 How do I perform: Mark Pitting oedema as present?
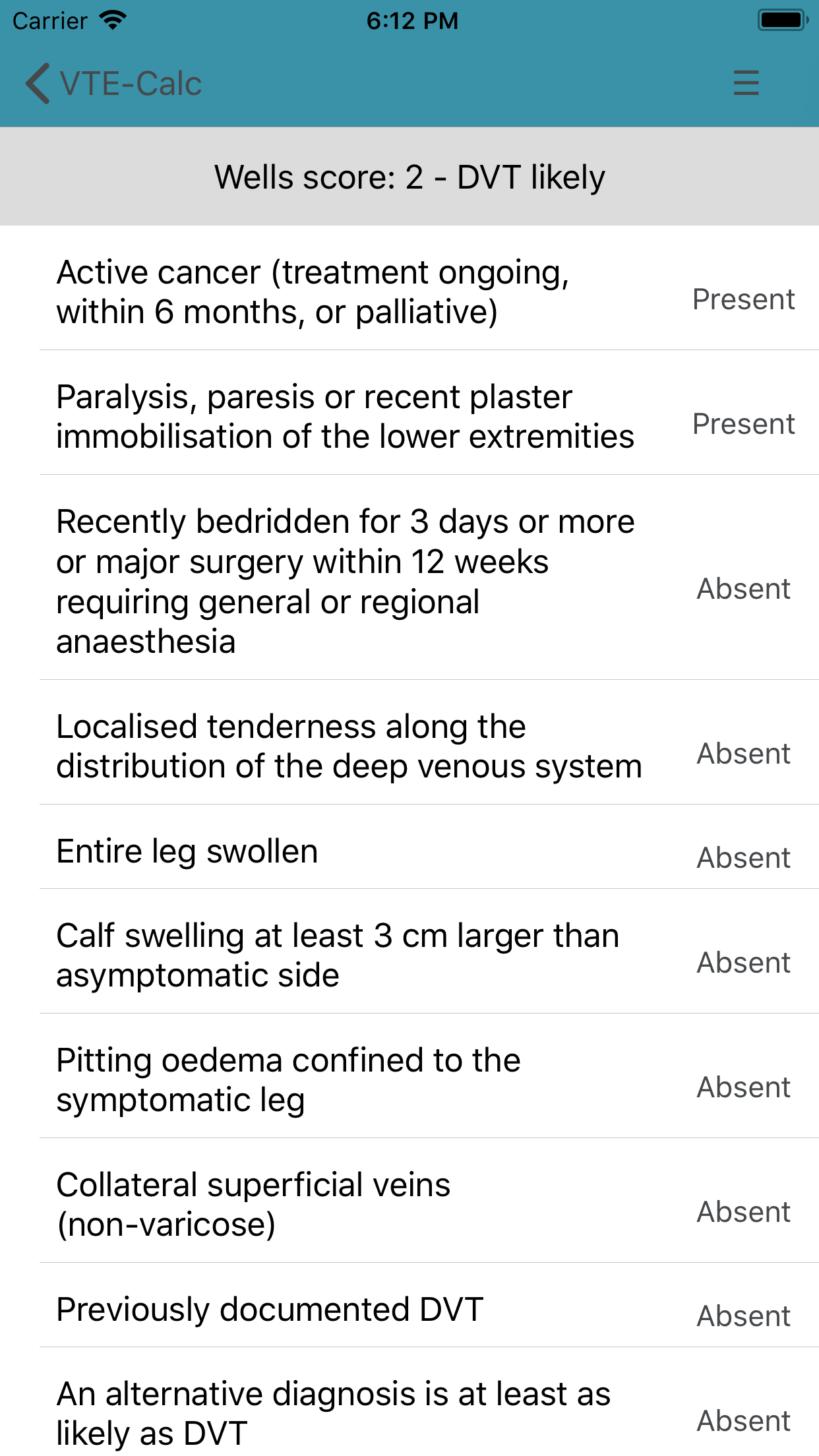[409, 1076]
